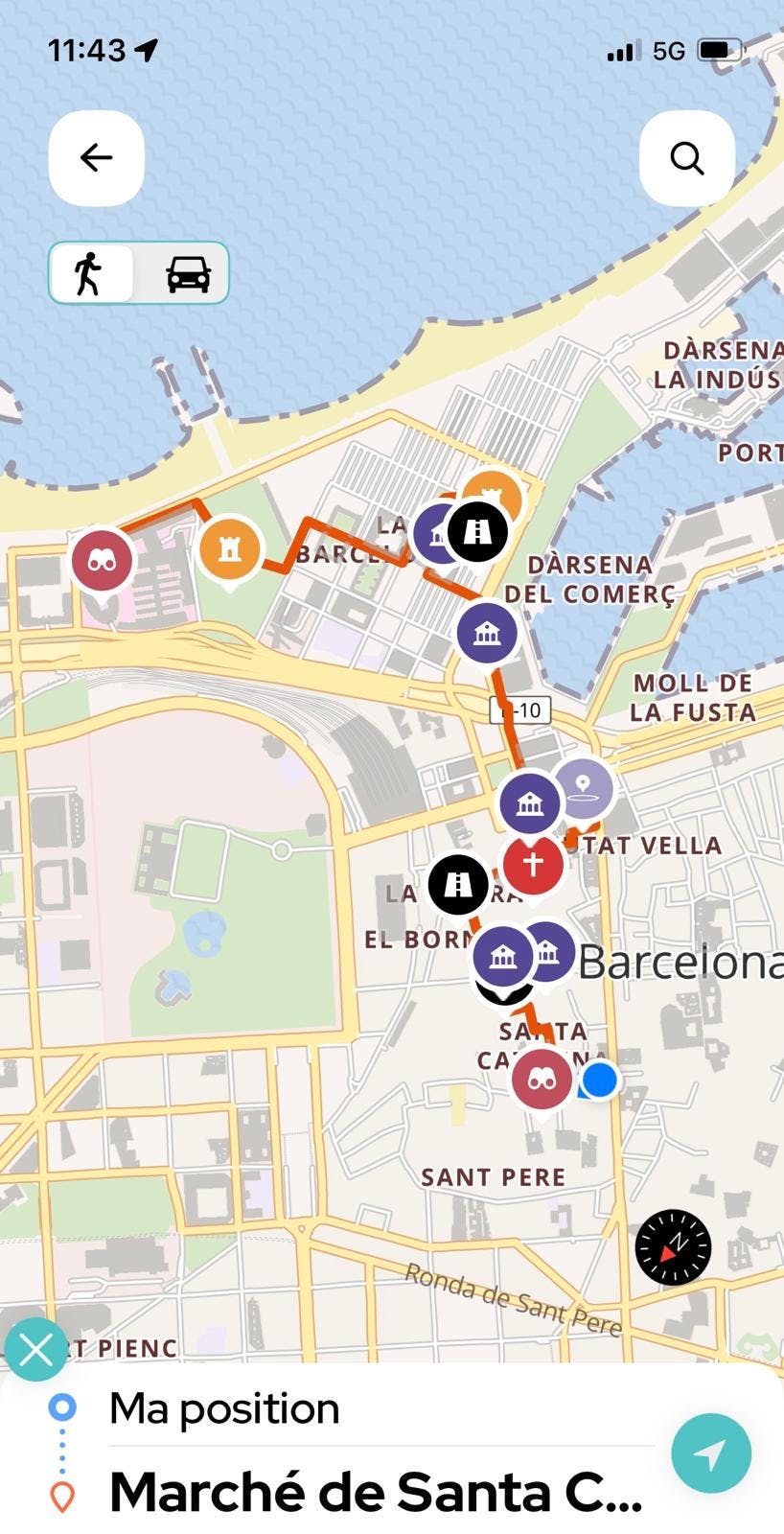This screenshot has height=1534, width=784.
Task: Select the museum marker near Dàrsena del Comerç
Action: point(487,632)
